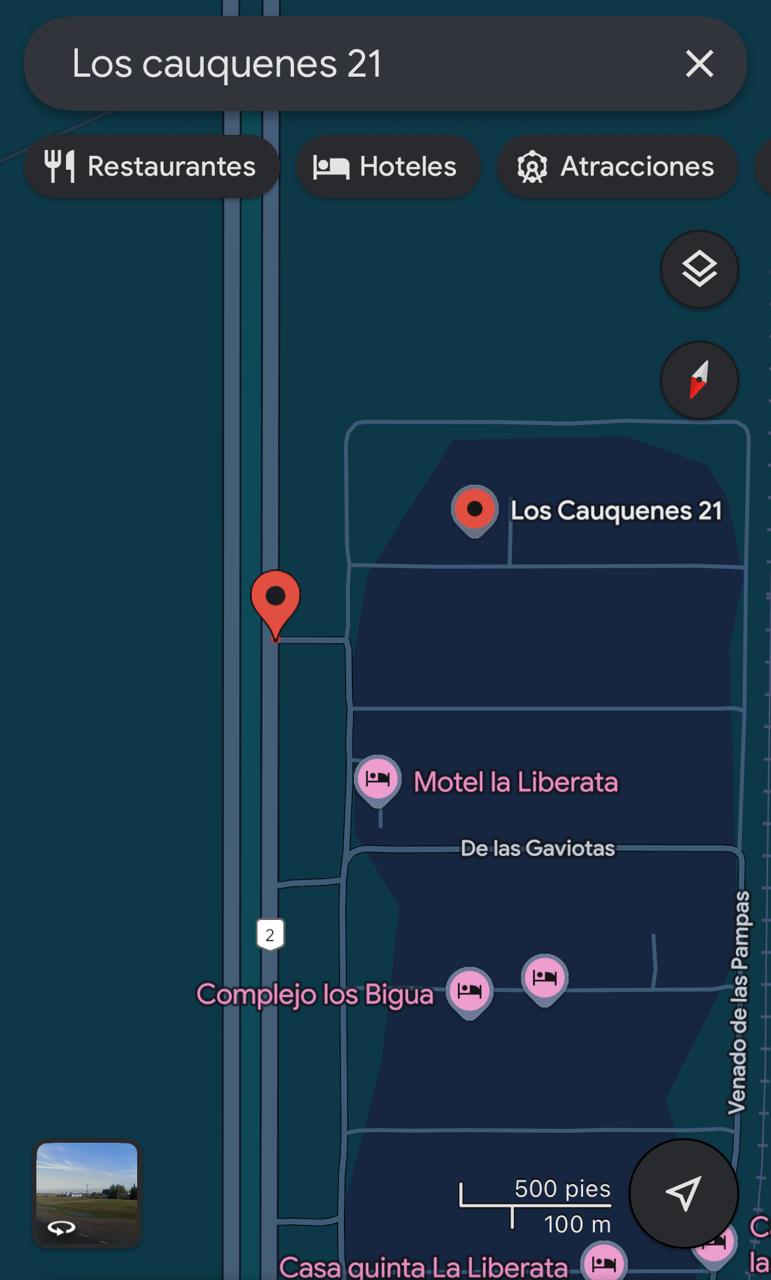Tap the hotel pin near Complejo los Bigua
This screenshot has height=1280, width=771.
click(x=469, y=991)
